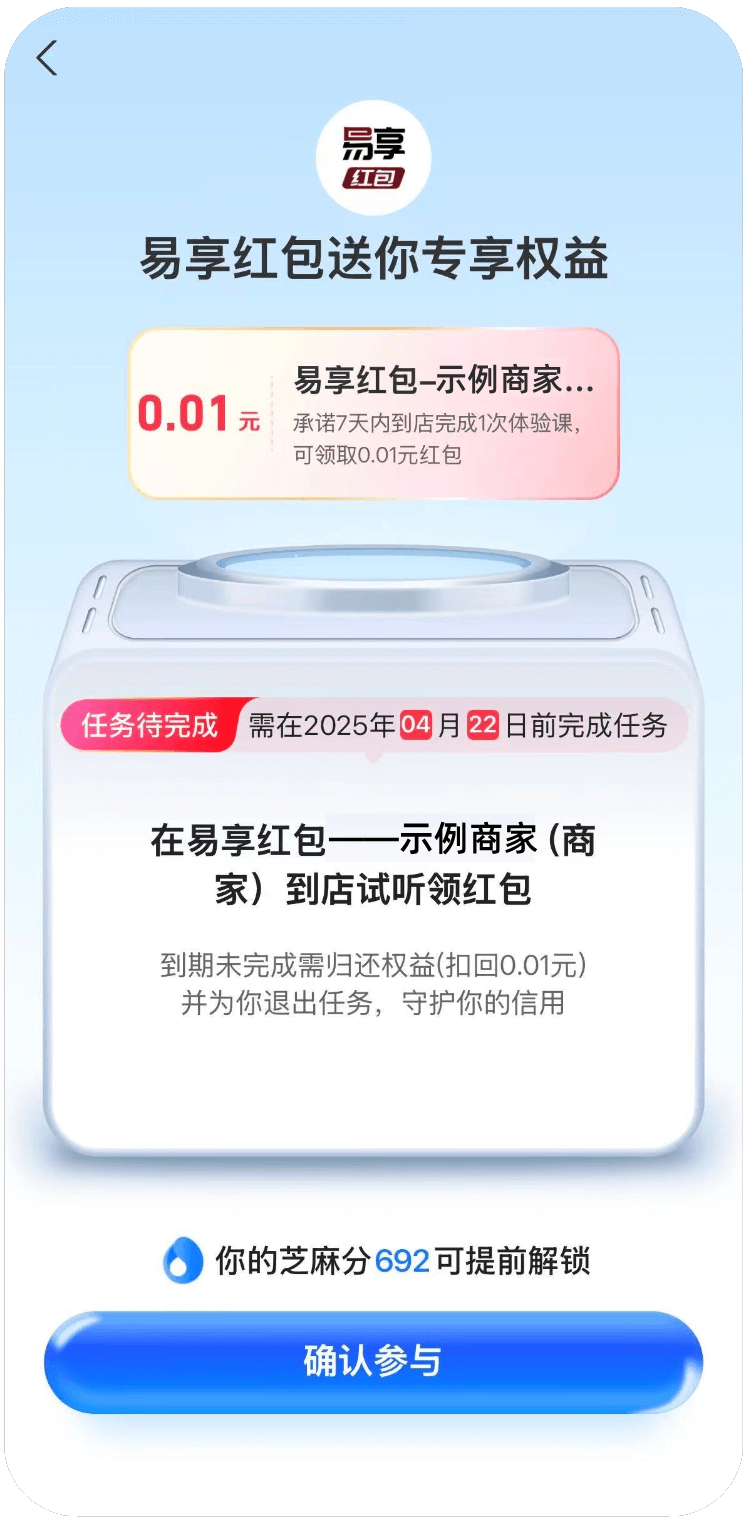Screen dimensions: 746x1517
Task: Go back using the top-left arrow
Action: coord(46,59)
